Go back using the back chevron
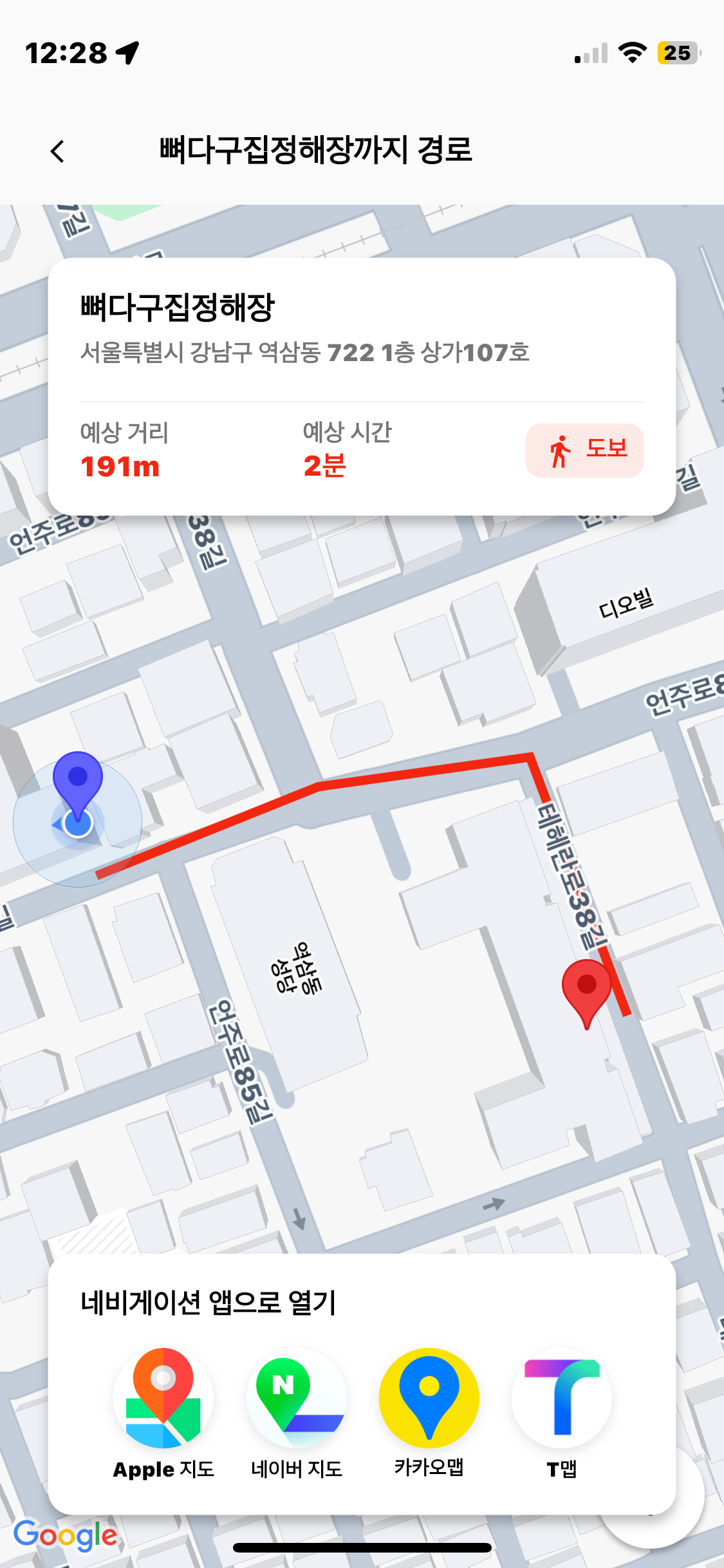The image size is (724, 1568). point(58,151)
